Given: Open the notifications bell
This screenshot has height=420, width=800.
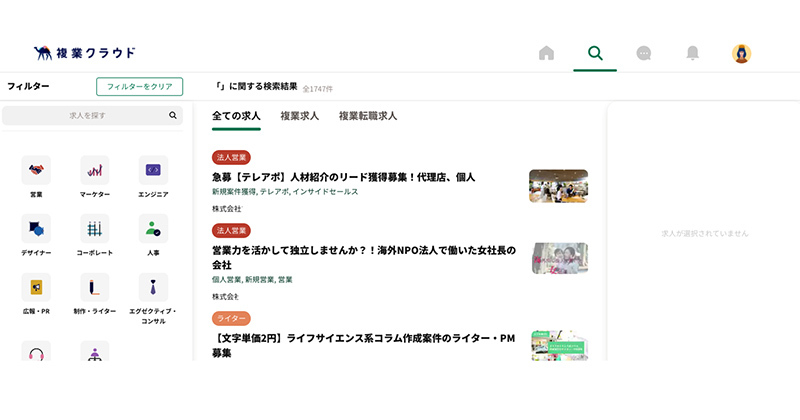Looking at the screenshot, I should click(692, 53).
